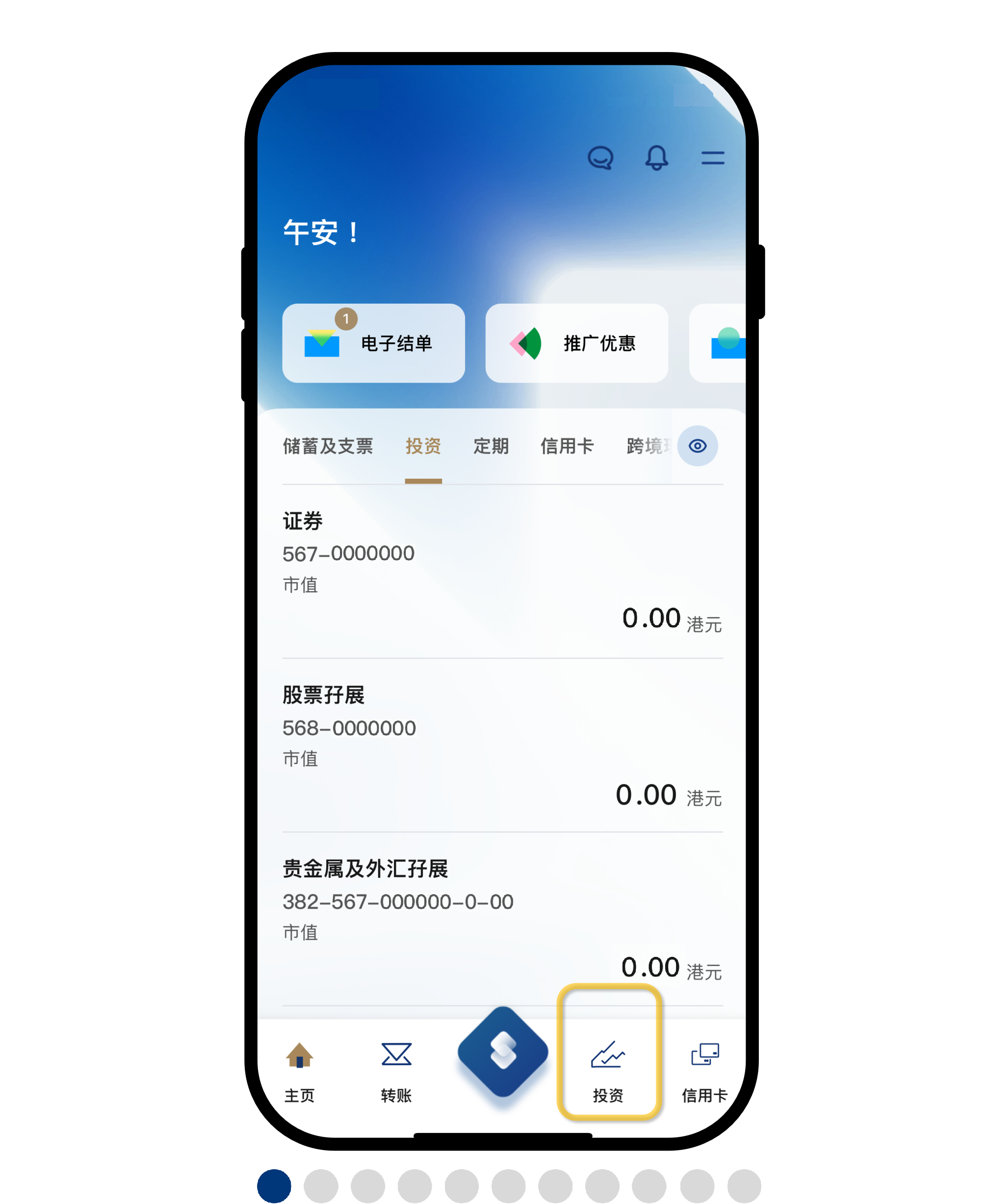Open the highlighted 投资 bottom tab
Image resolution: width=986 pixels, height=1204 pixels.
point(608,1071)
